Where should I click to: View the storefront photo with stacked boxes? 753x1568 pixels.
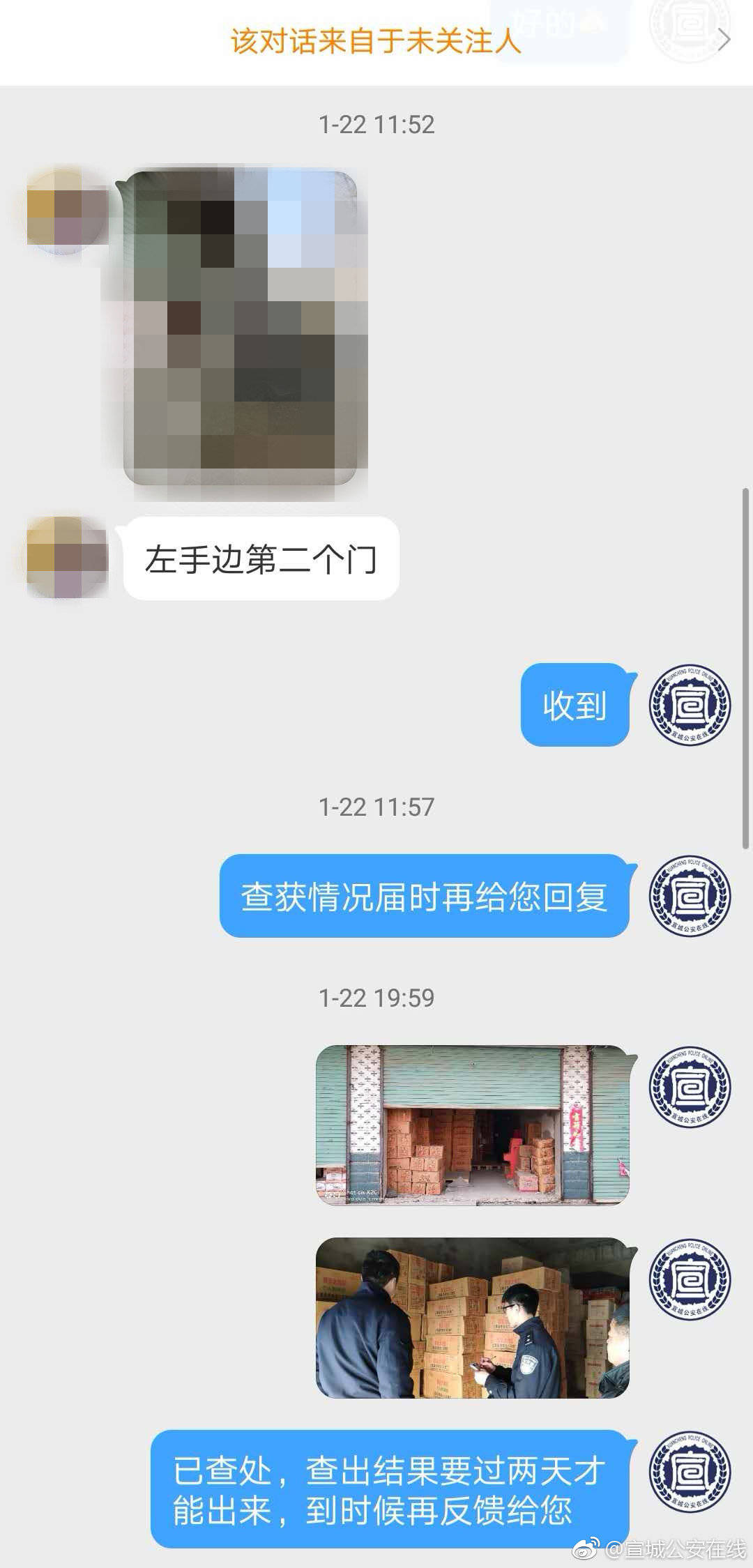point(472,1125)
